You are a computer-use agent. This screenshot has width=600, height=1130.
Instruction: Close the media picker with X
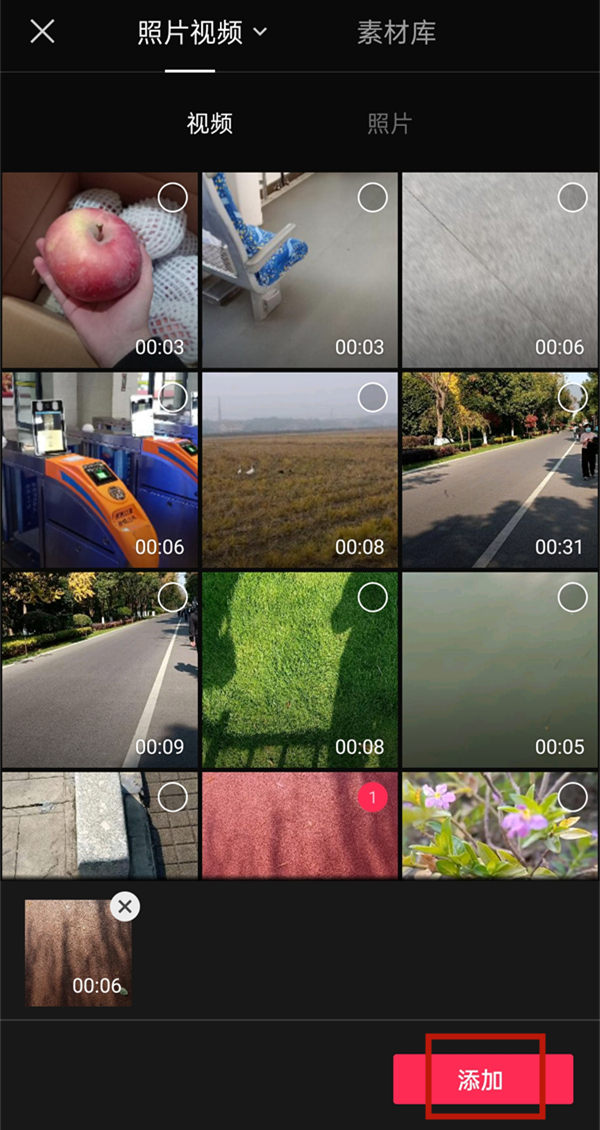coord(42,32)
